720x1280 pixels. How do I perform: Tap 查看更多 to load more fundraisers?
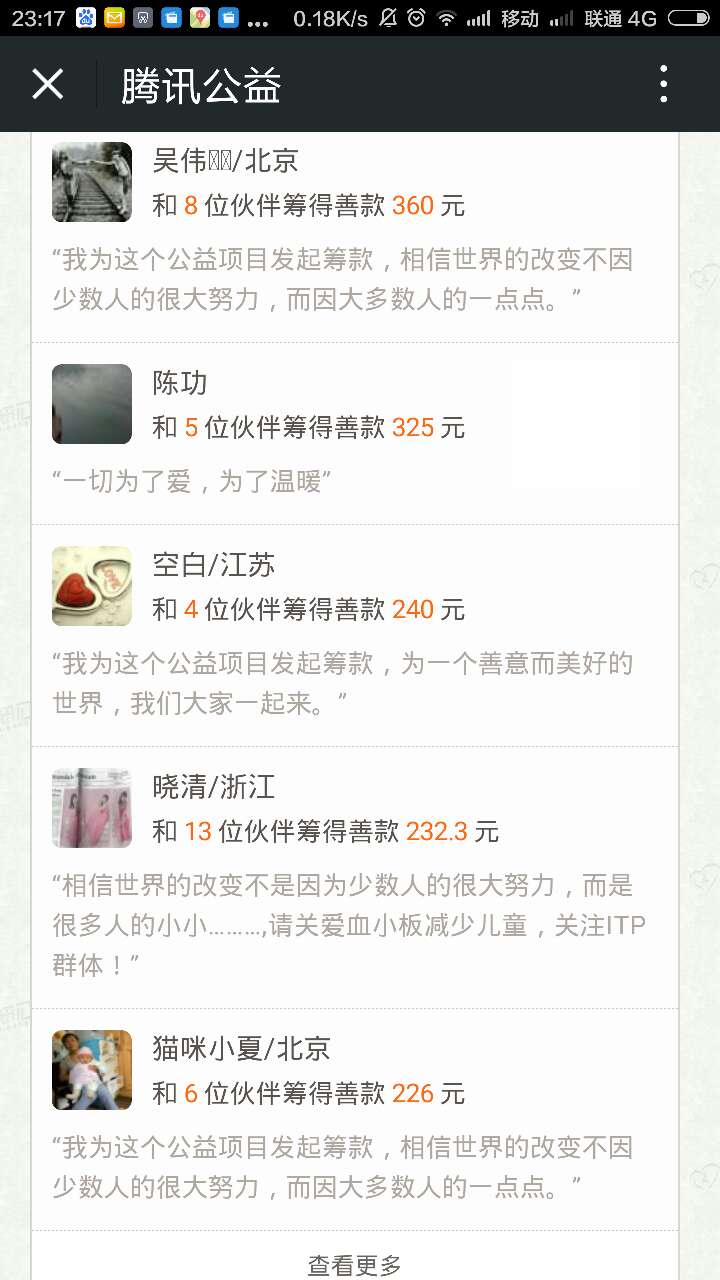[x=354, y=1264]
